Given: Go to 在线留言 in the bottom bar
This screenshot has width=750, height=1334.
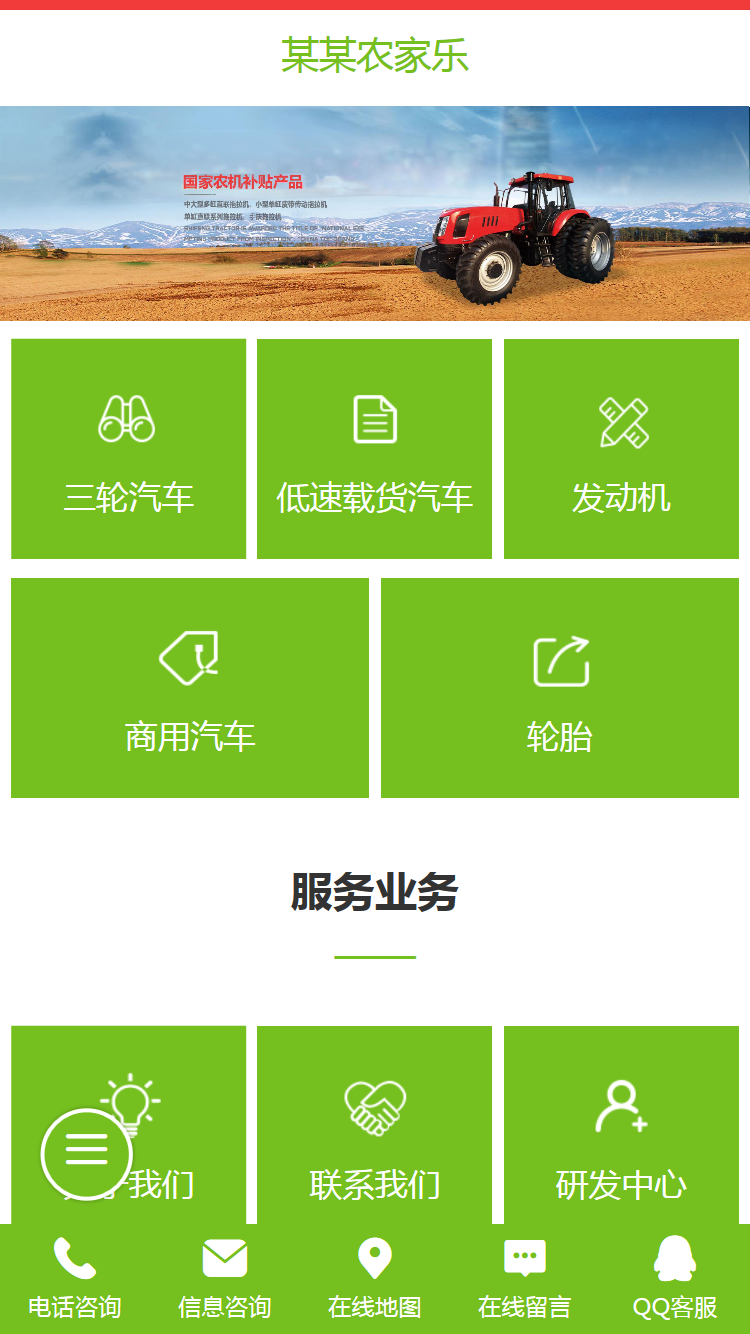Looking at the screenshot, I should [x=525, y=1279].
